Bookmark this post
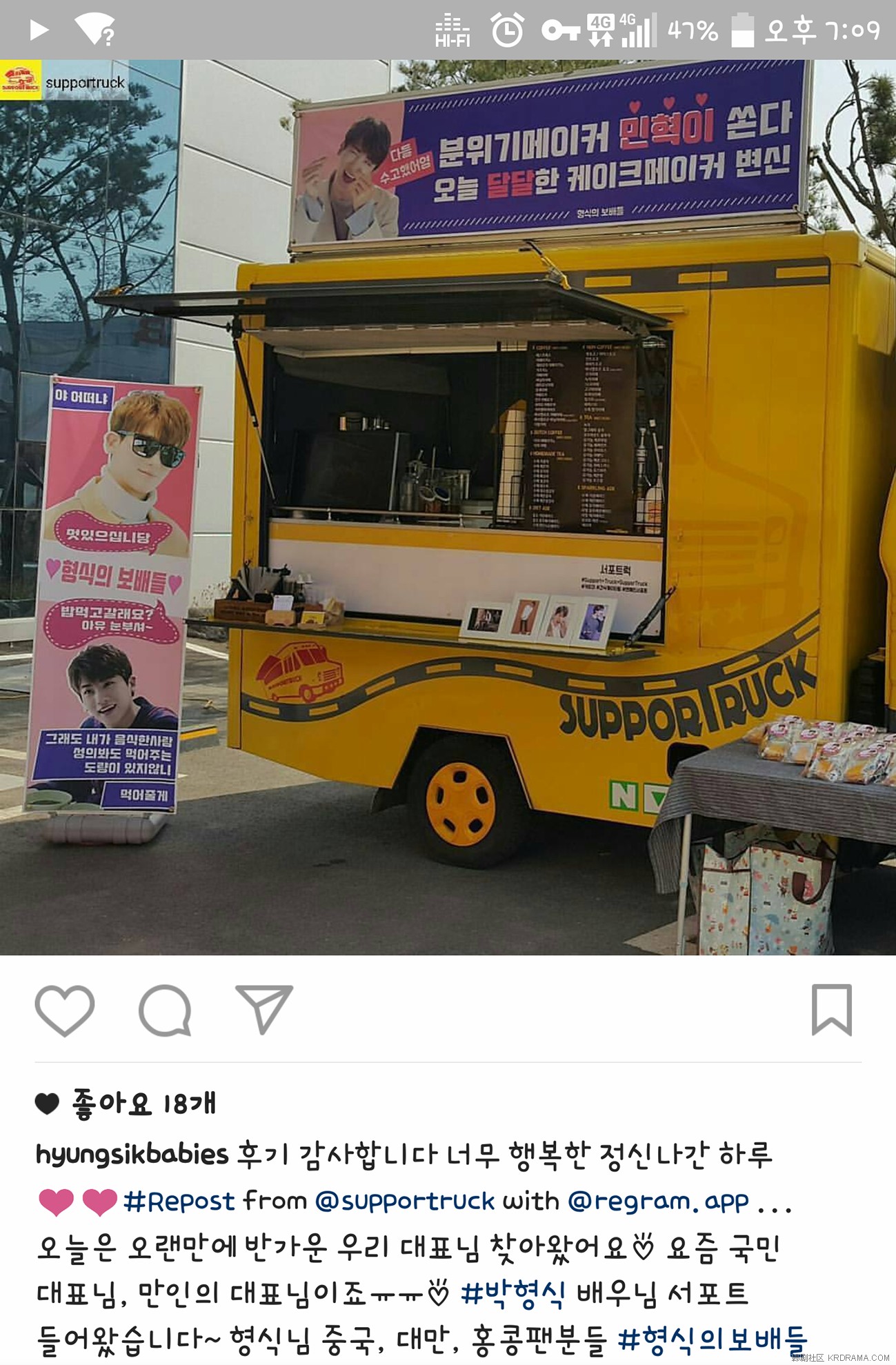The image size is (896, 1365). tap(831, 1010)
